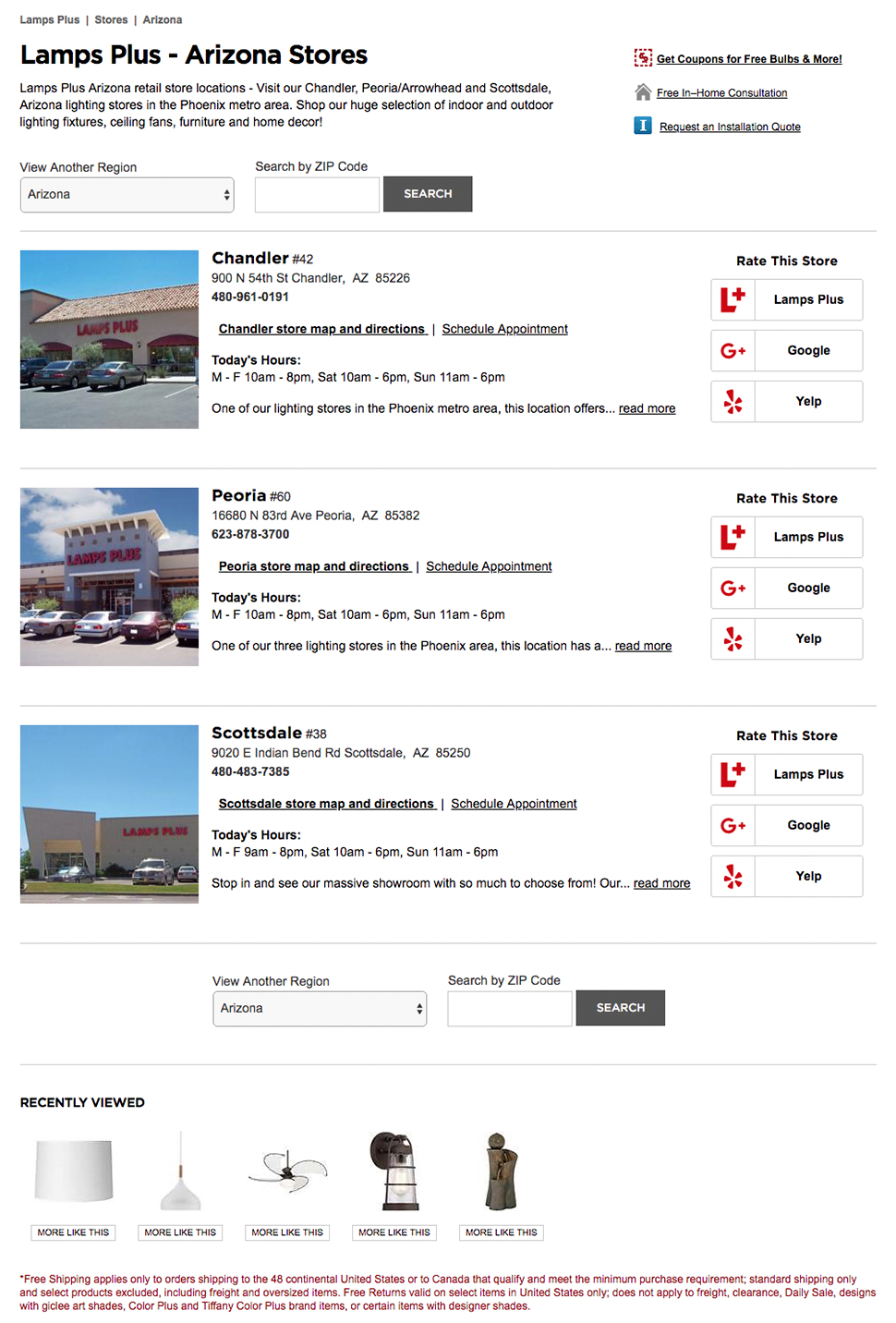Rate Scottsdale store on Yelp
Image resolution: width=896 pixels, height=1323 pixels.
point(787,877)
